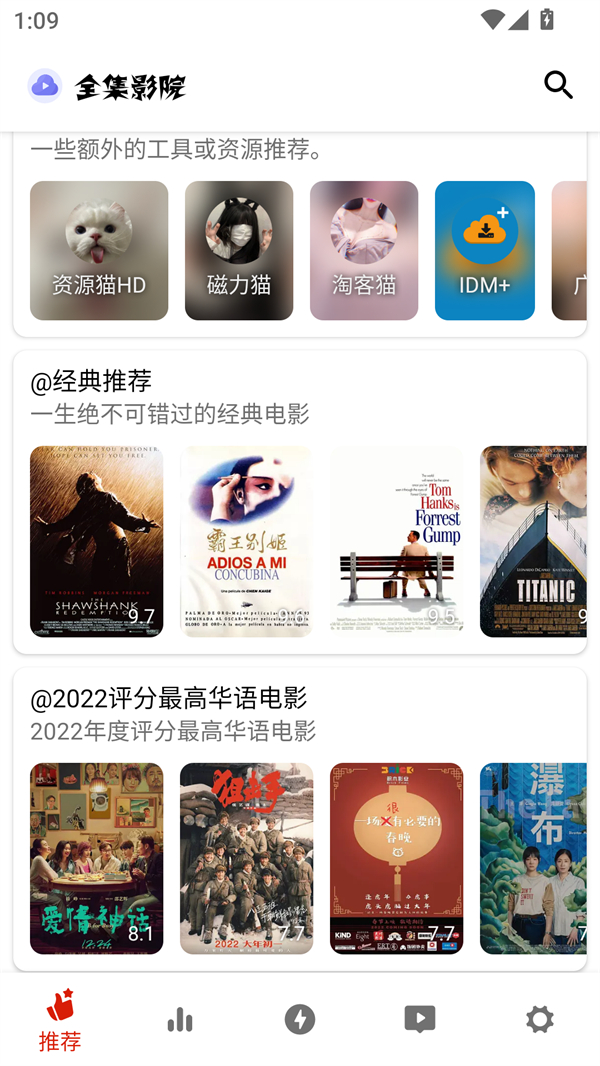The height and width of the screenshot is (1066, 600).
Task: Open the search icon in the app bar
Action: (x=558, y=85)
